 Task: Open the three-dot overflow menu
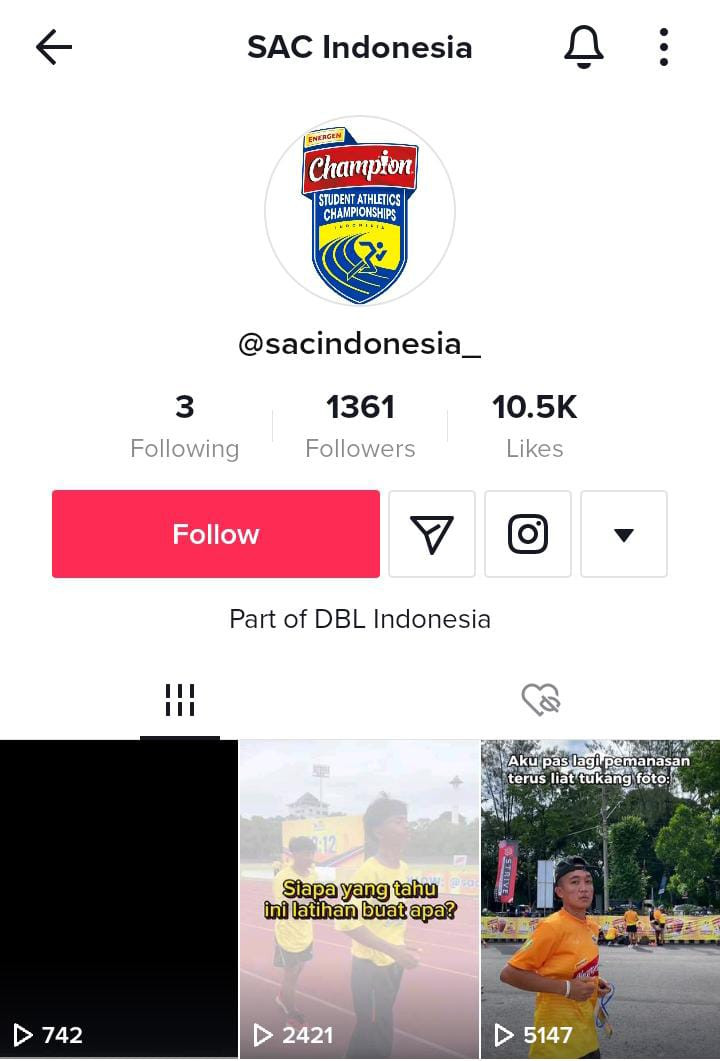(664, 47)
